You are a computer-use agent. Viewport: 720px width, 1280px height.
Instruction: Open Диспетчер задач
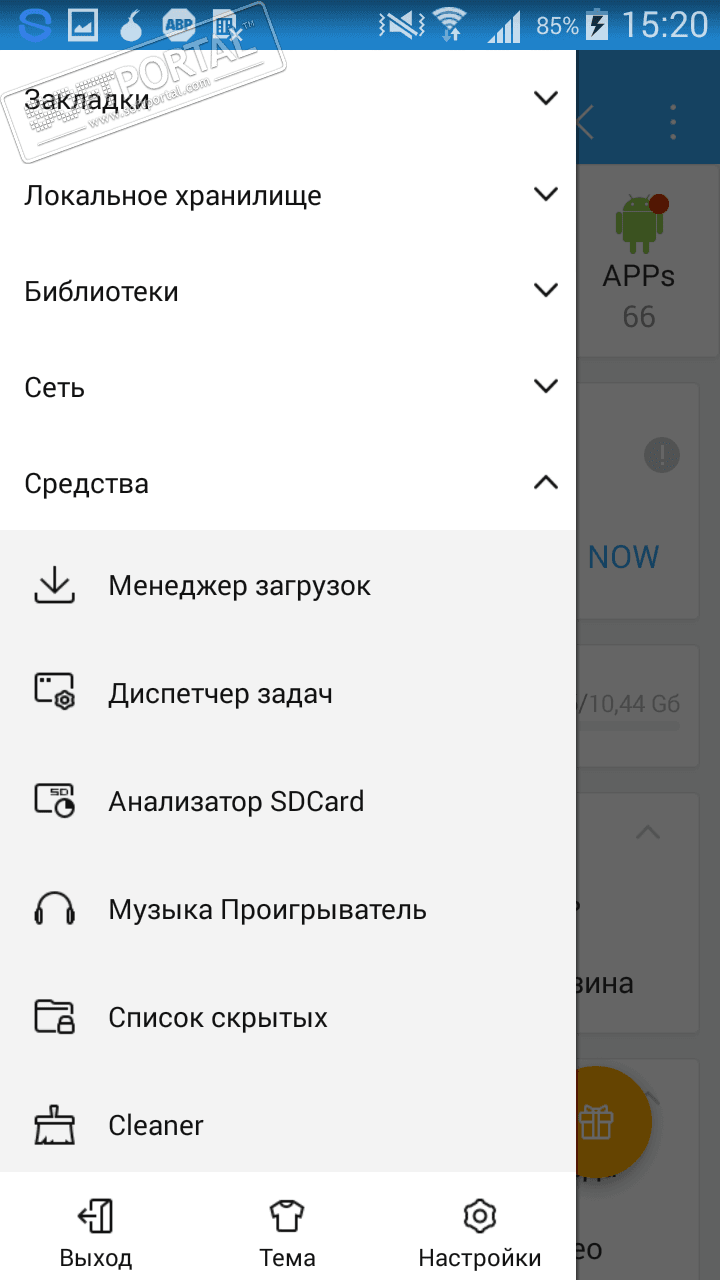click(220, 694)
